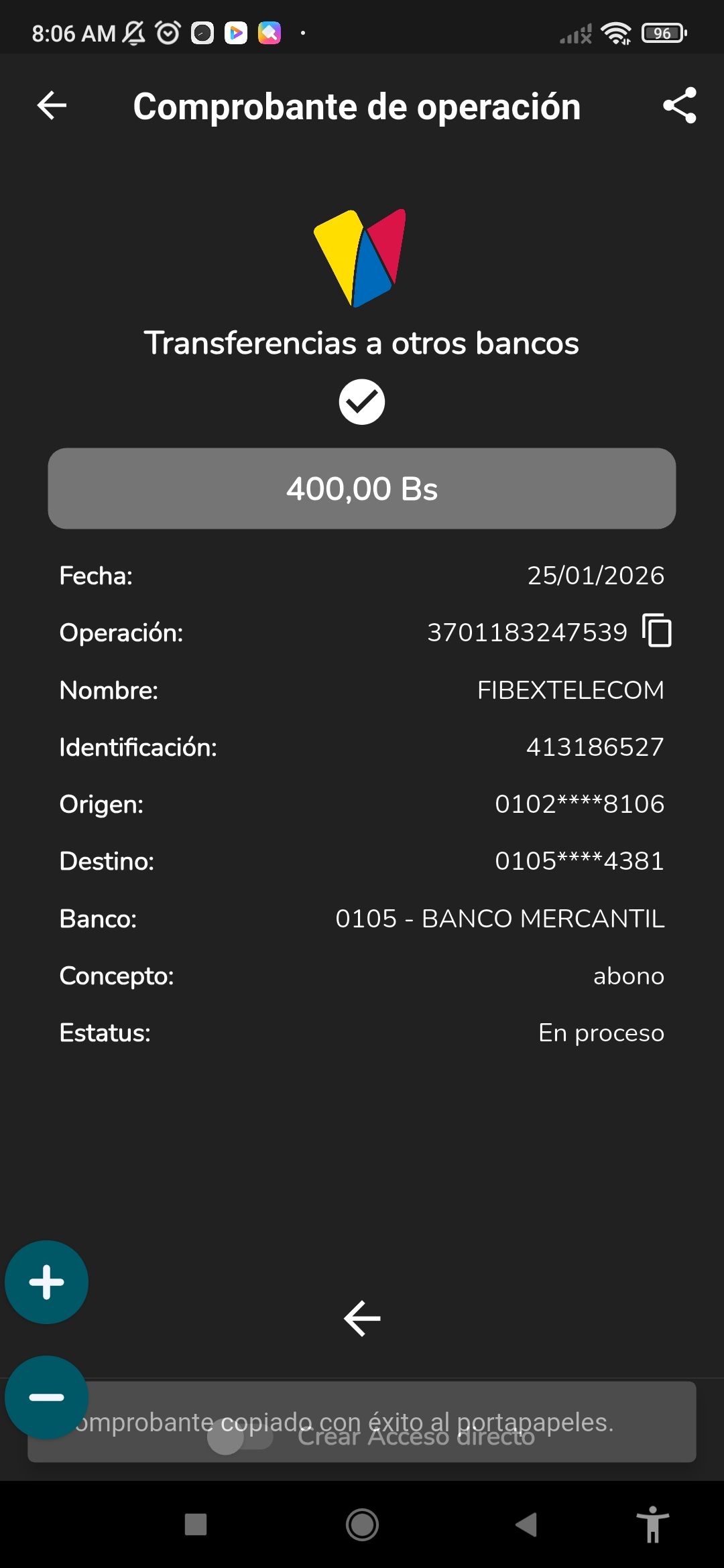Viewport: 724px width, 1568px height.
Task: Tap the back arrow below the receipt
Action: click(x=362, y=1318)
